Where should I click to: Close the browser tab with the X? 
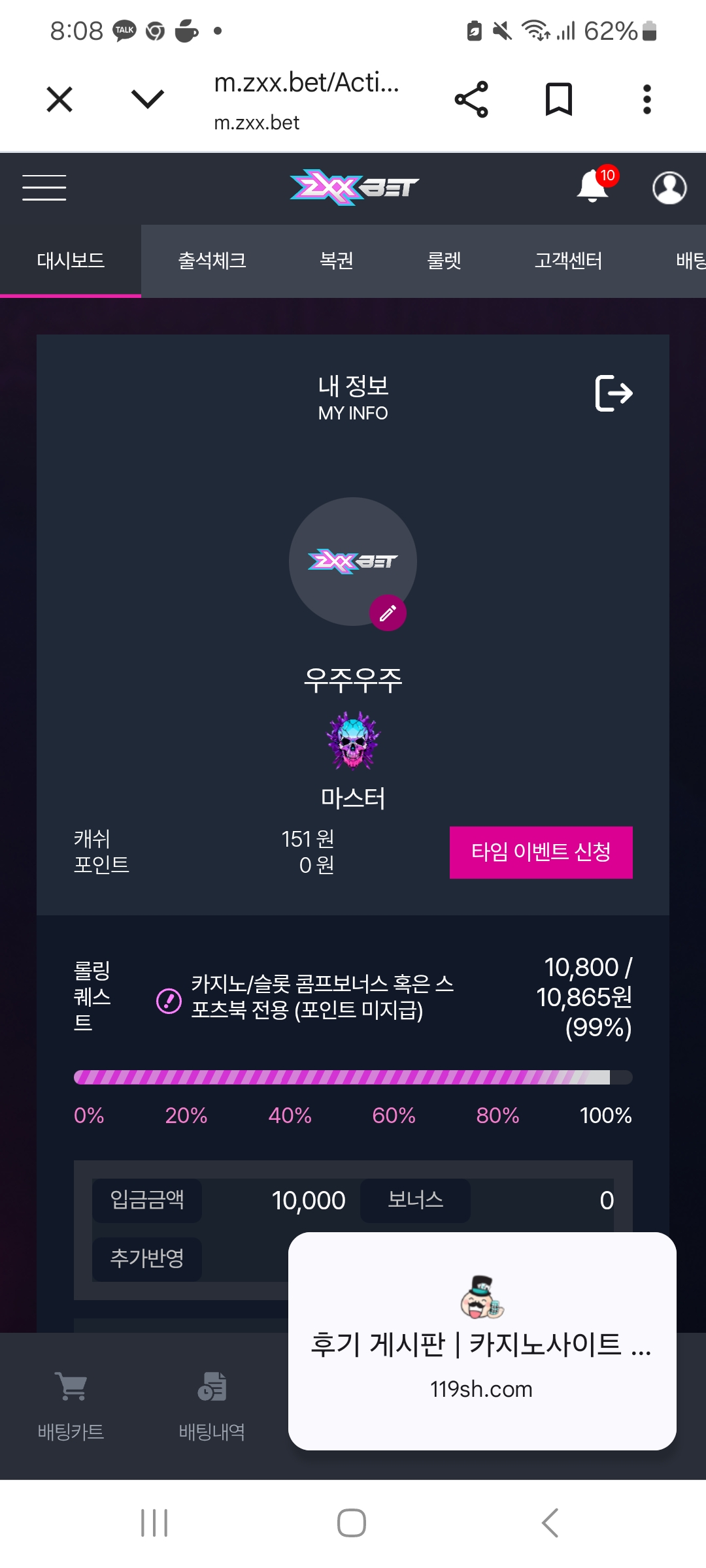59,100
